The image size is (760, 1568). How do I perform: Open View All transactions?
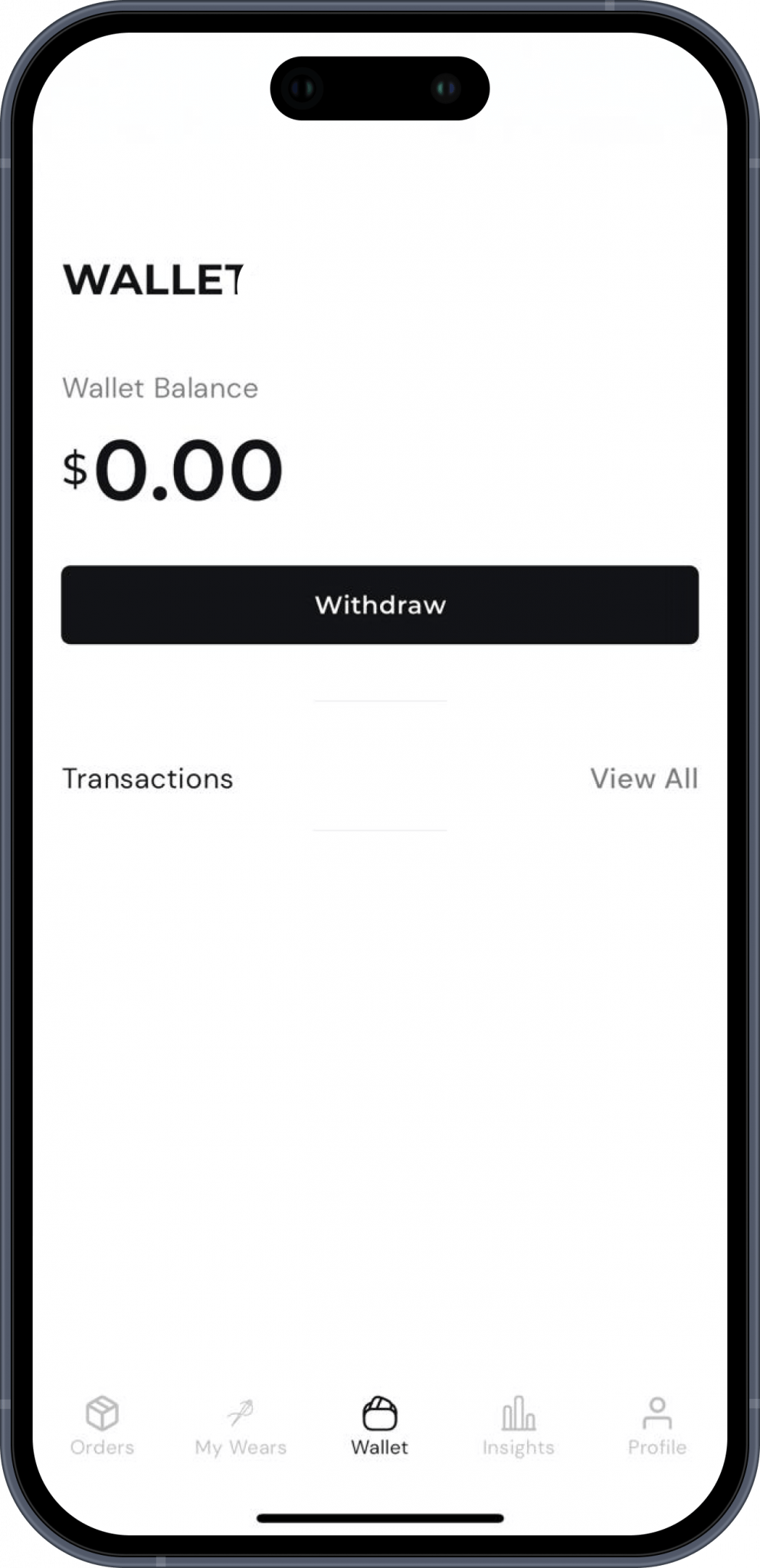(x=644, y=779)
